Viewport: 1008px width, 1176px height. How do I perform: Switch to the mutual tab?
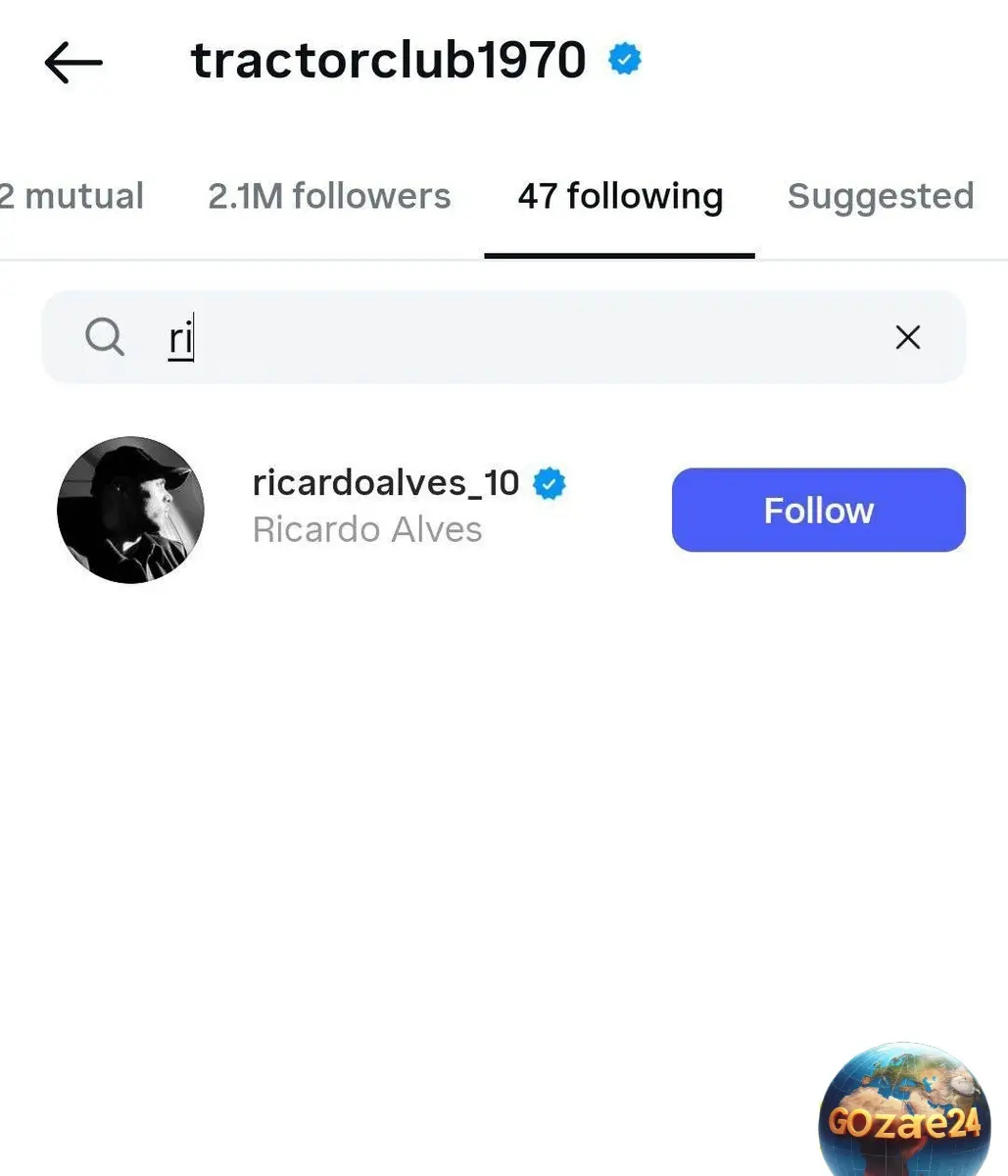pyautogui.click(x=72, y=196)
